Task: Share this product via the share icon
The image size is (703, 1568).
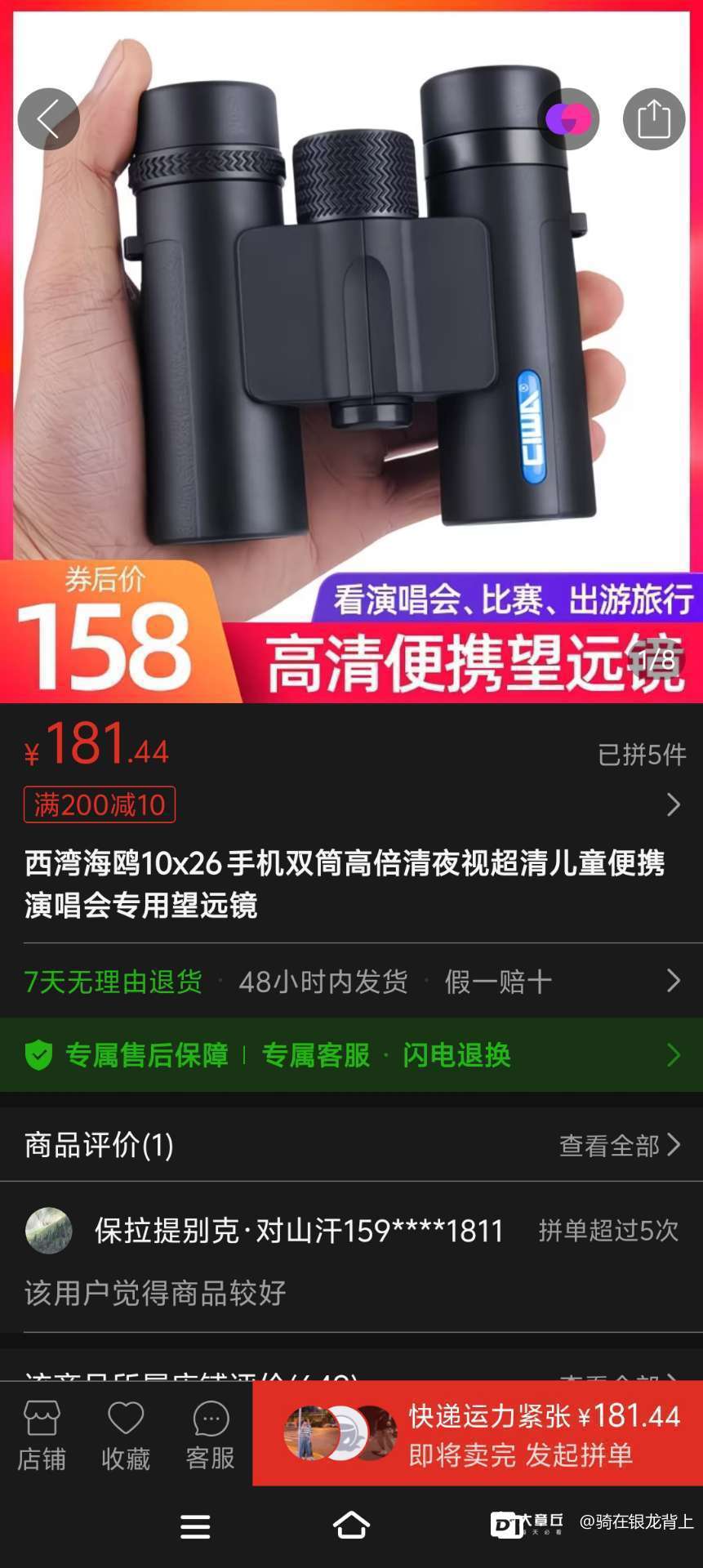Action: tap(653, 119)
